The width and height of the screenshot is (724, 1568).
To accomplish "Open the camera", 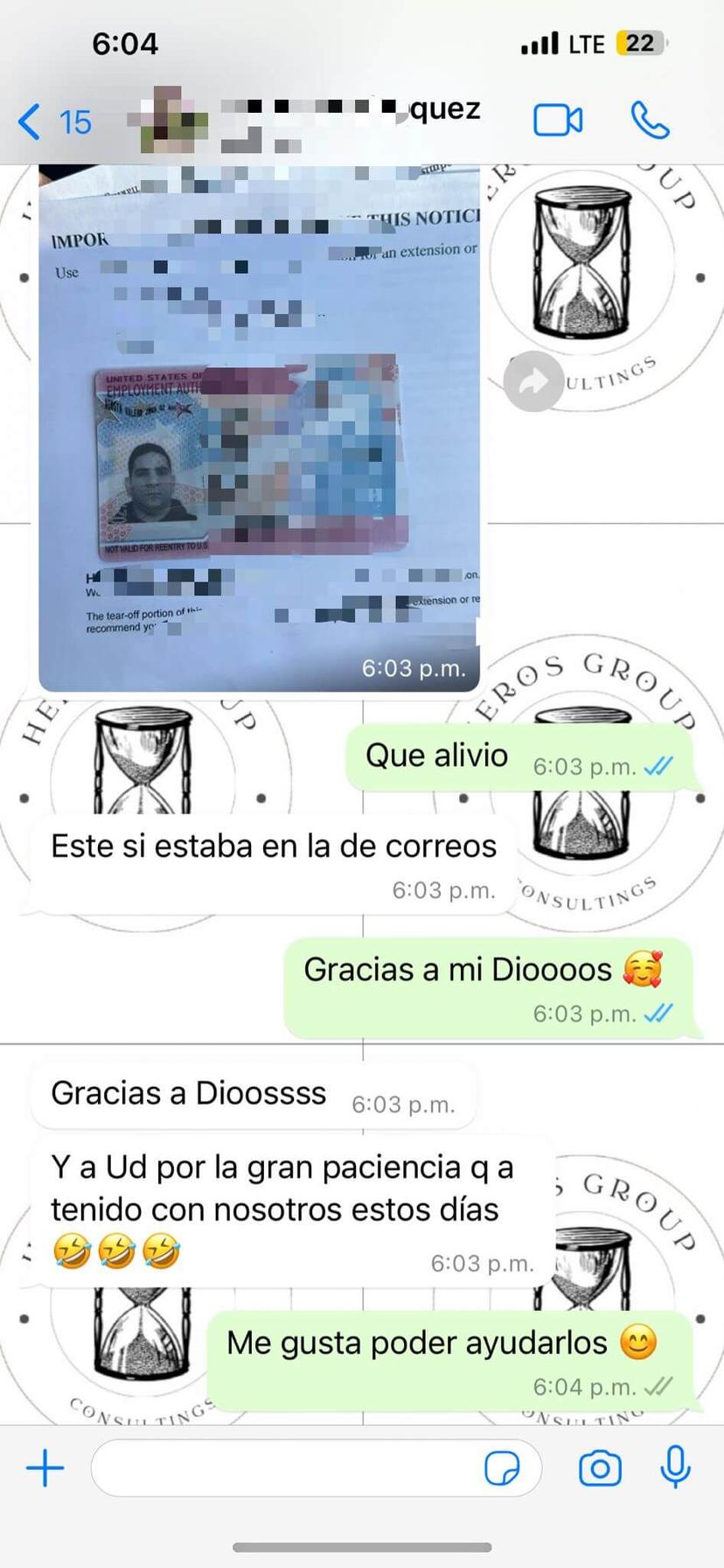I will [x=600, y=1468].
